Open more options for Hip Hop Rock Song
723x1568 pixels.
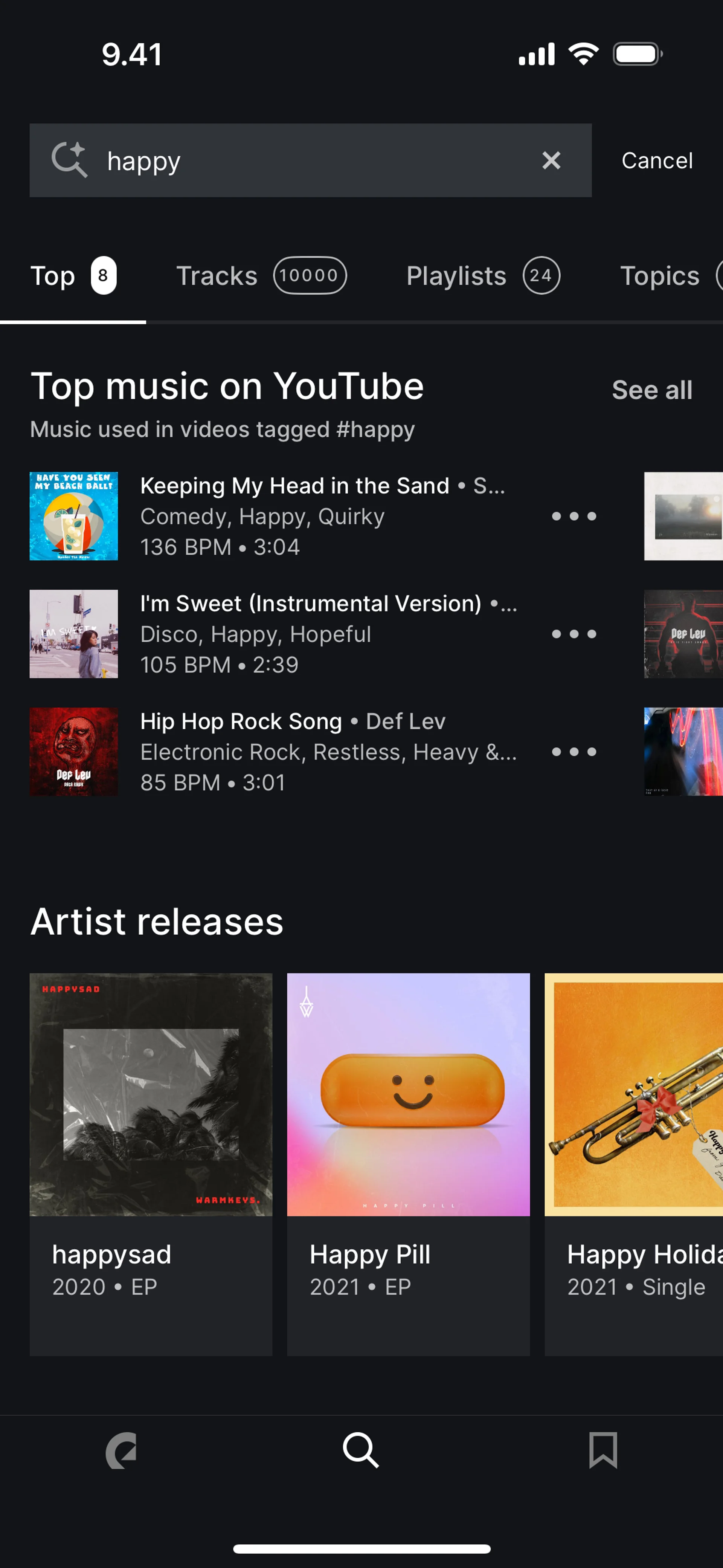tap(573, 752)
